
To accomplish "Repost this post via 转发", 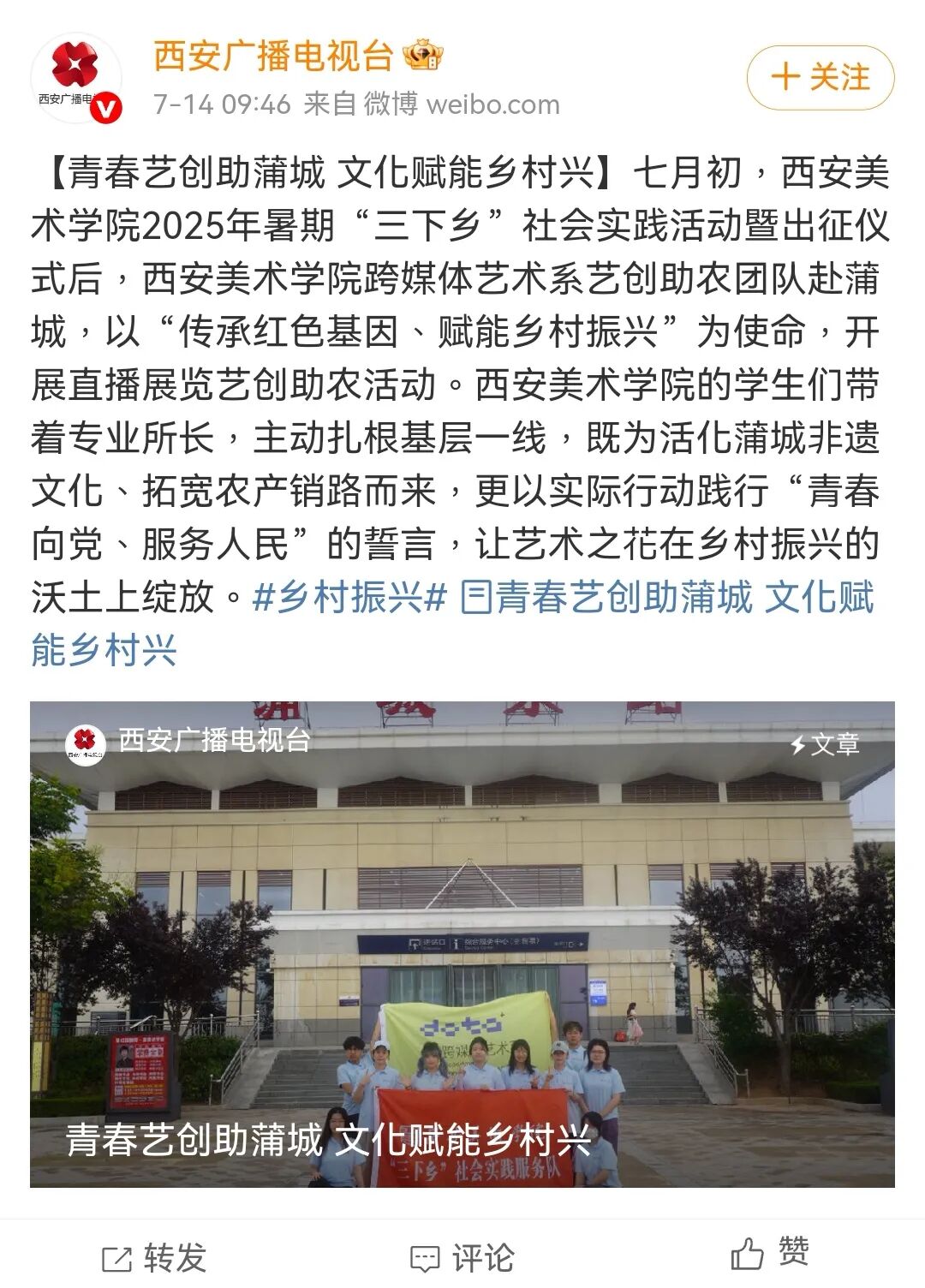I will [x=155, y=1257].
